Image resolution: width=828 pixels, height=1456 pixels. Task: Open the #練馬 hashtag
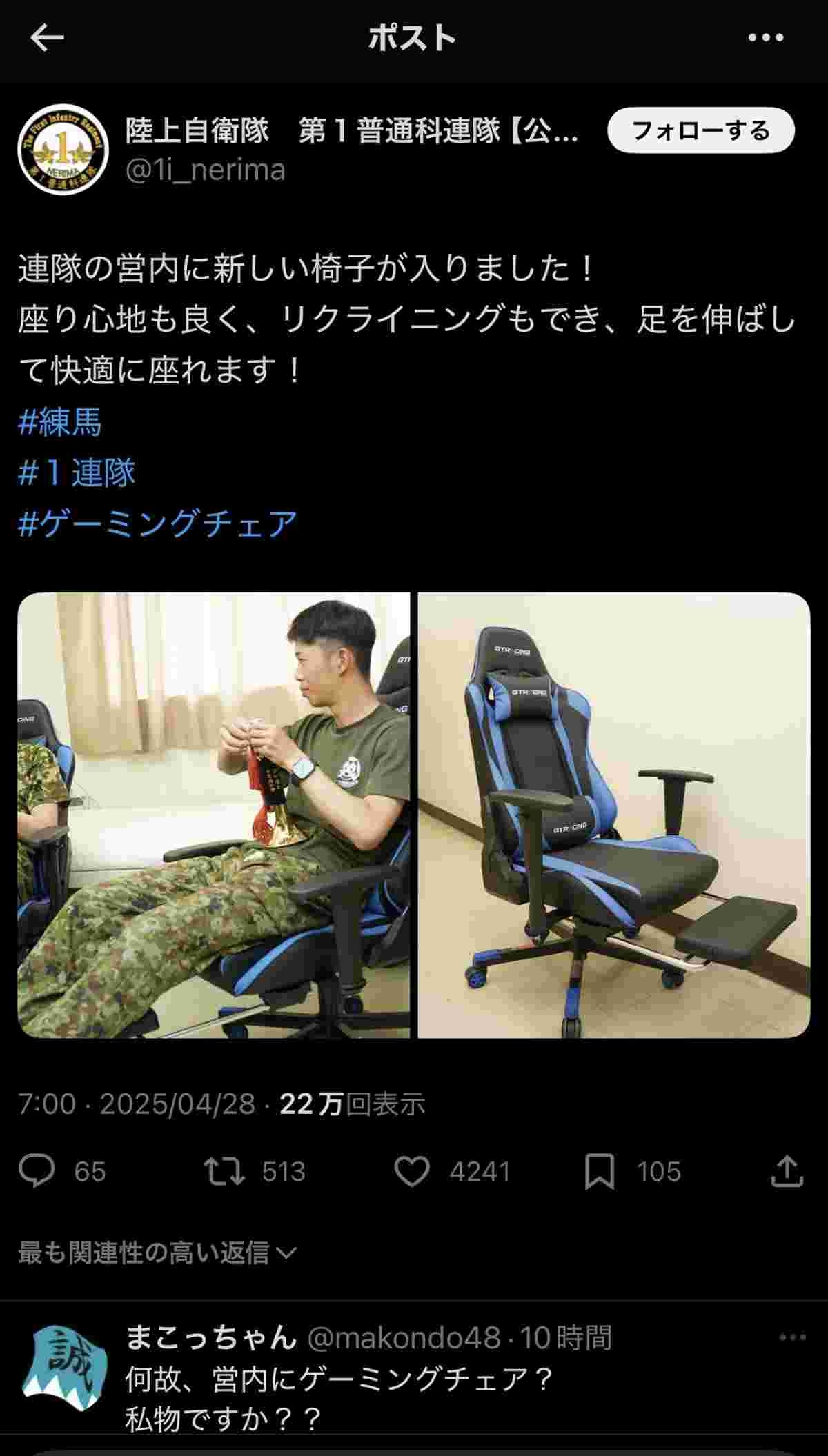tap(60, 422)
